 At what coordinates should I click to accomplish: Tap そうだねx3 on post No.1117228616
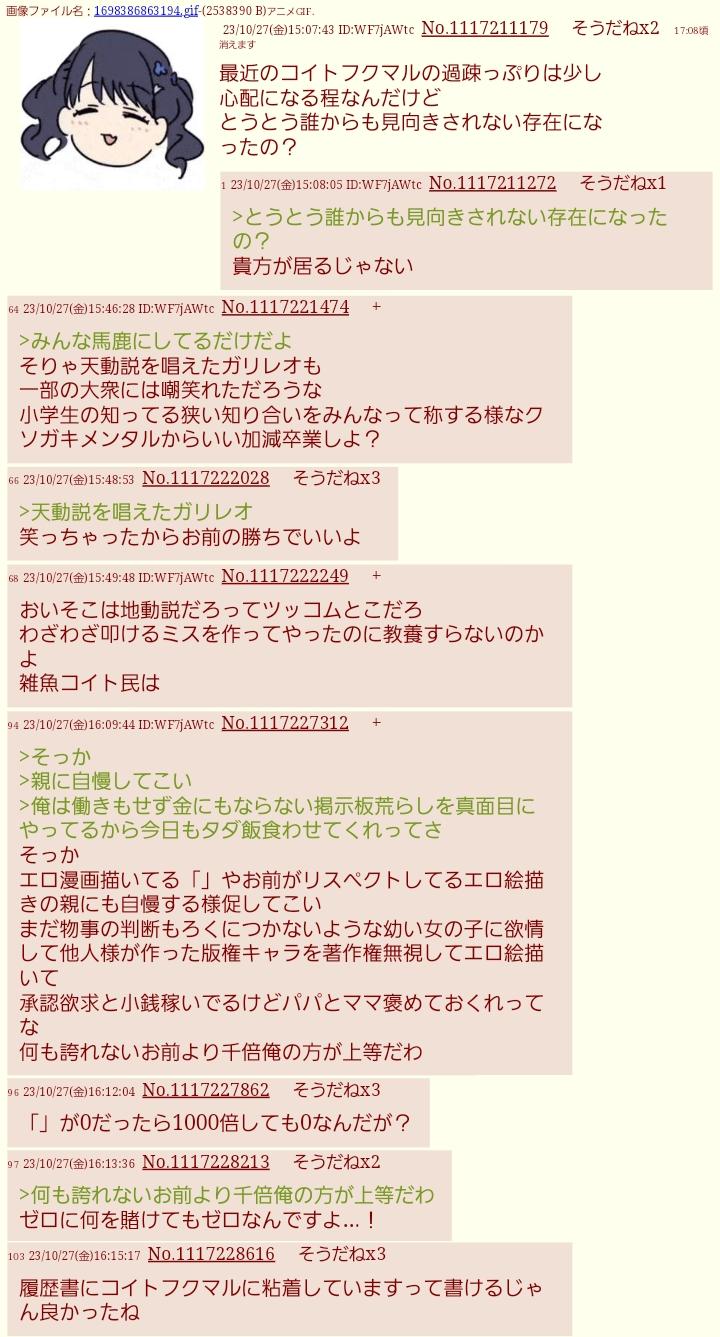click(x=341, y=1255)
